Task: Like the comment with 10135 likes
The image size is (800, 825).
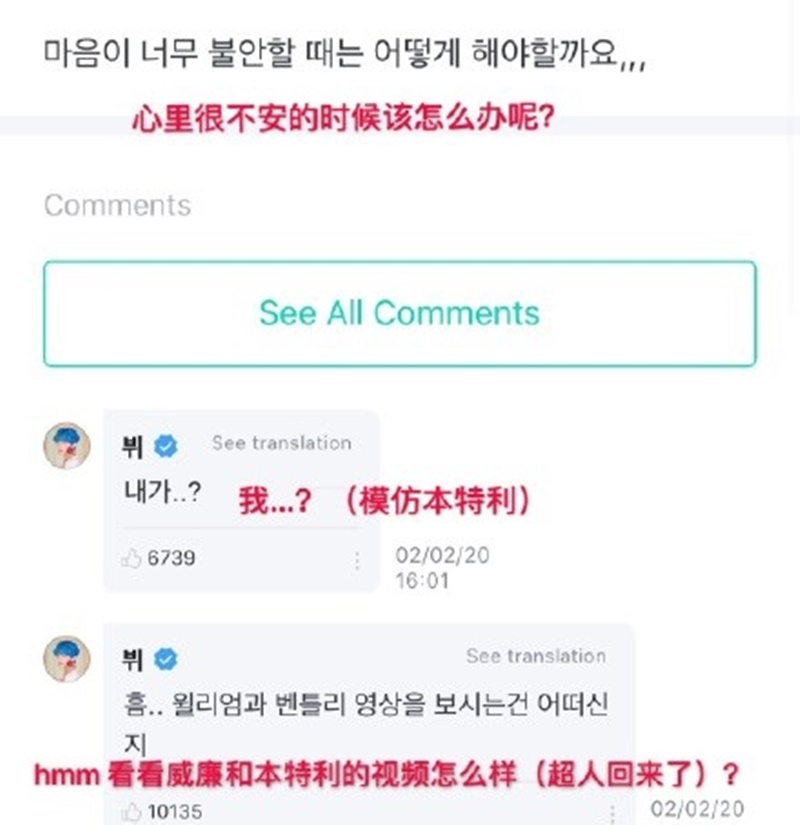Action: (131, 810)
